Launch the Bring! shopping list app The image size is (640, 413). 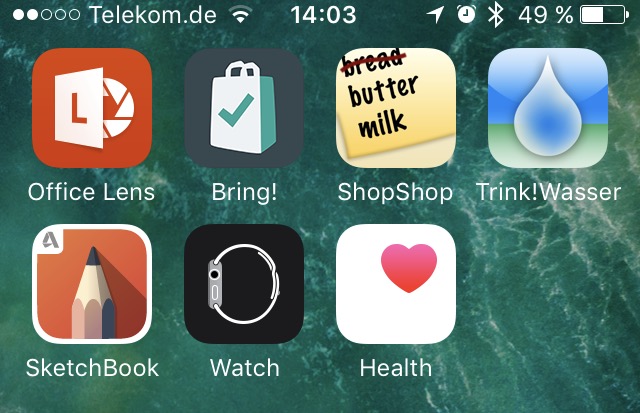coord(244,108)
